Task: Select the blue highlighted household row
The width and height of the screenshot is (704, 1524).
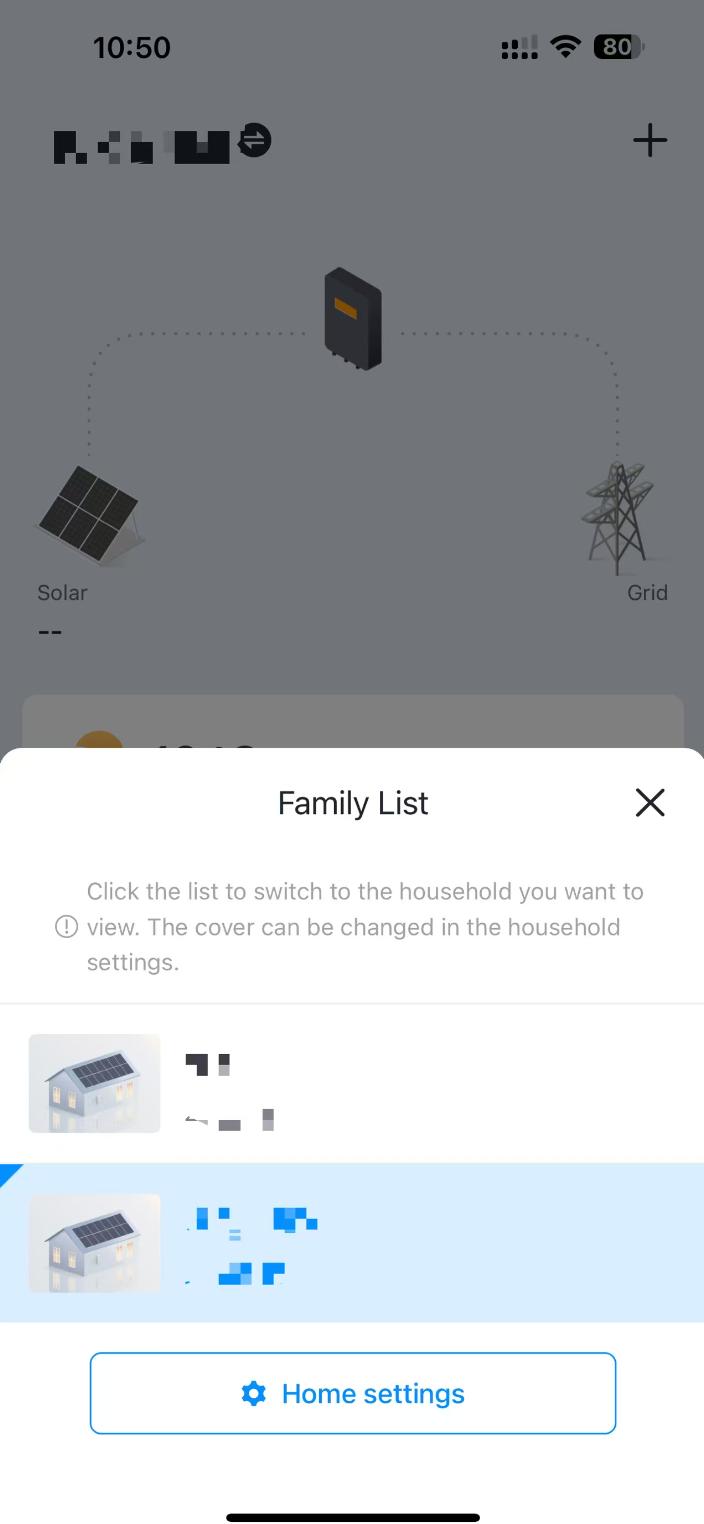Action: 352,1243
